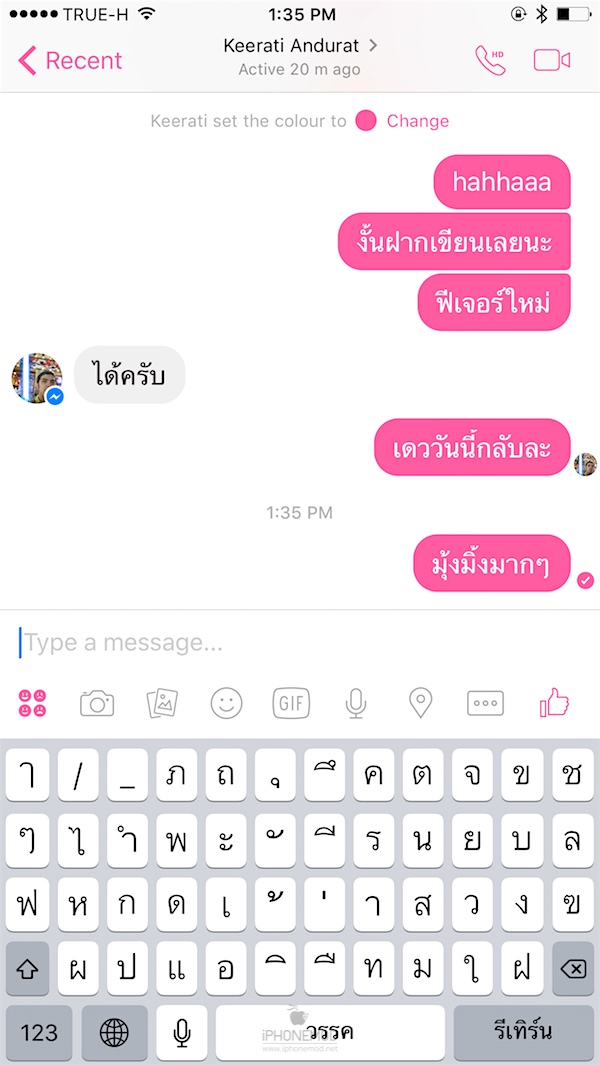Focus the Type a message field
600x1066 pixels.
click(300, 642)
